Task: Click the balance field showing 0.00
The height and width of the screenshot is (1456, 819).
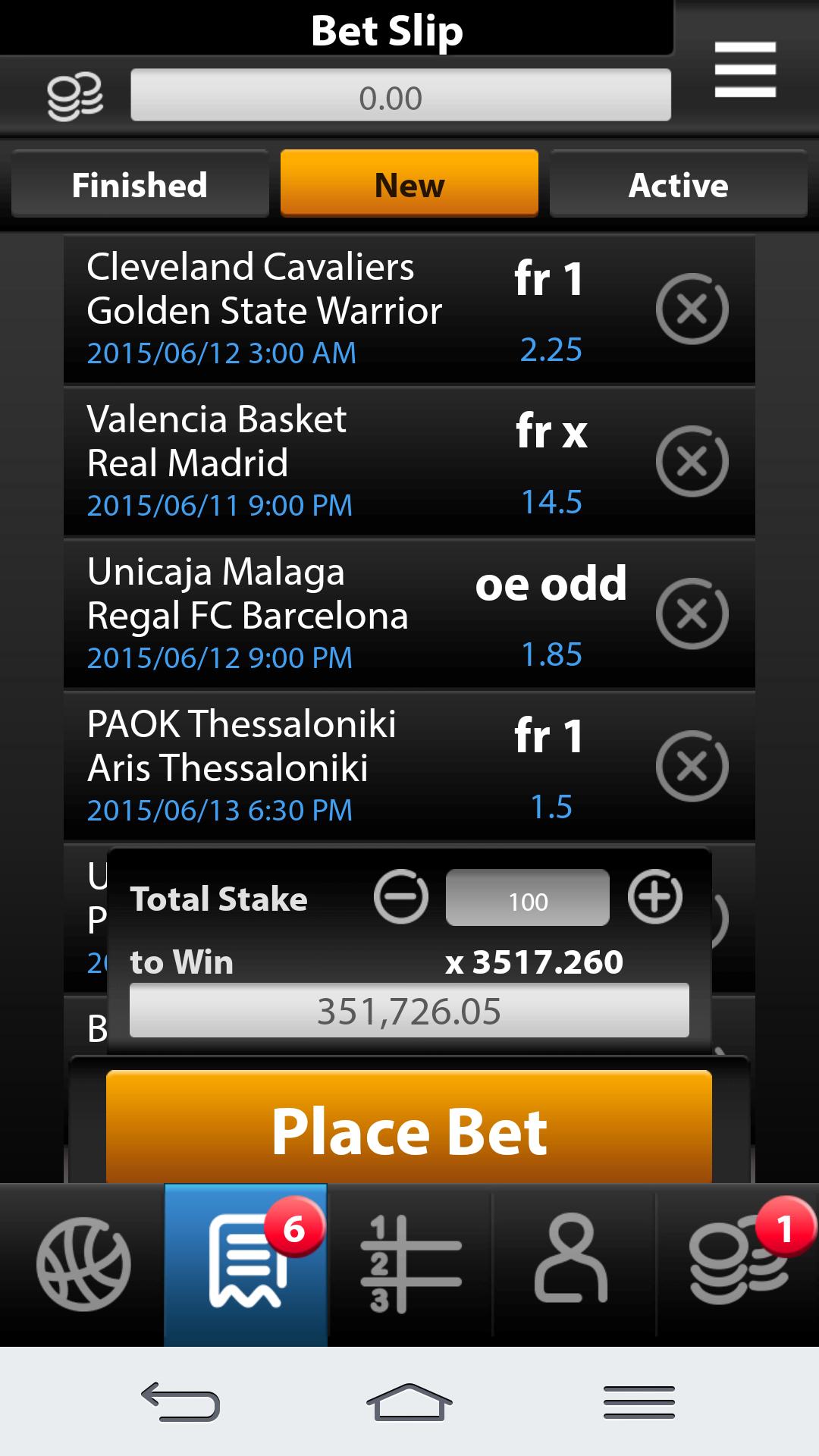Action: point(401,97)
